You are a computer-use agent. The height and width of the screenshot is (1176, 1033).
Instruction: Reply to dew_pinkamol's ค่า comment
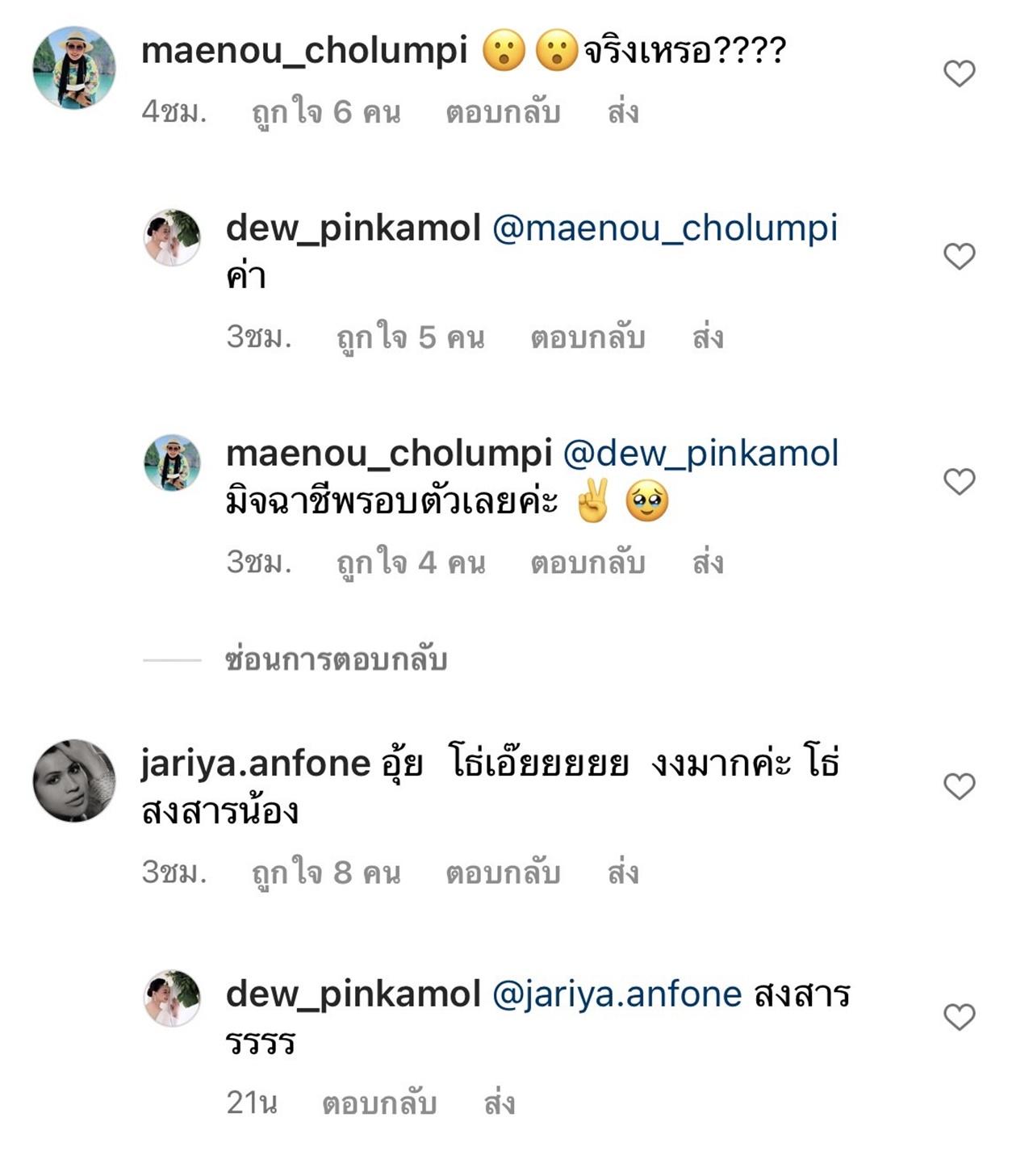tap(588, 337)
